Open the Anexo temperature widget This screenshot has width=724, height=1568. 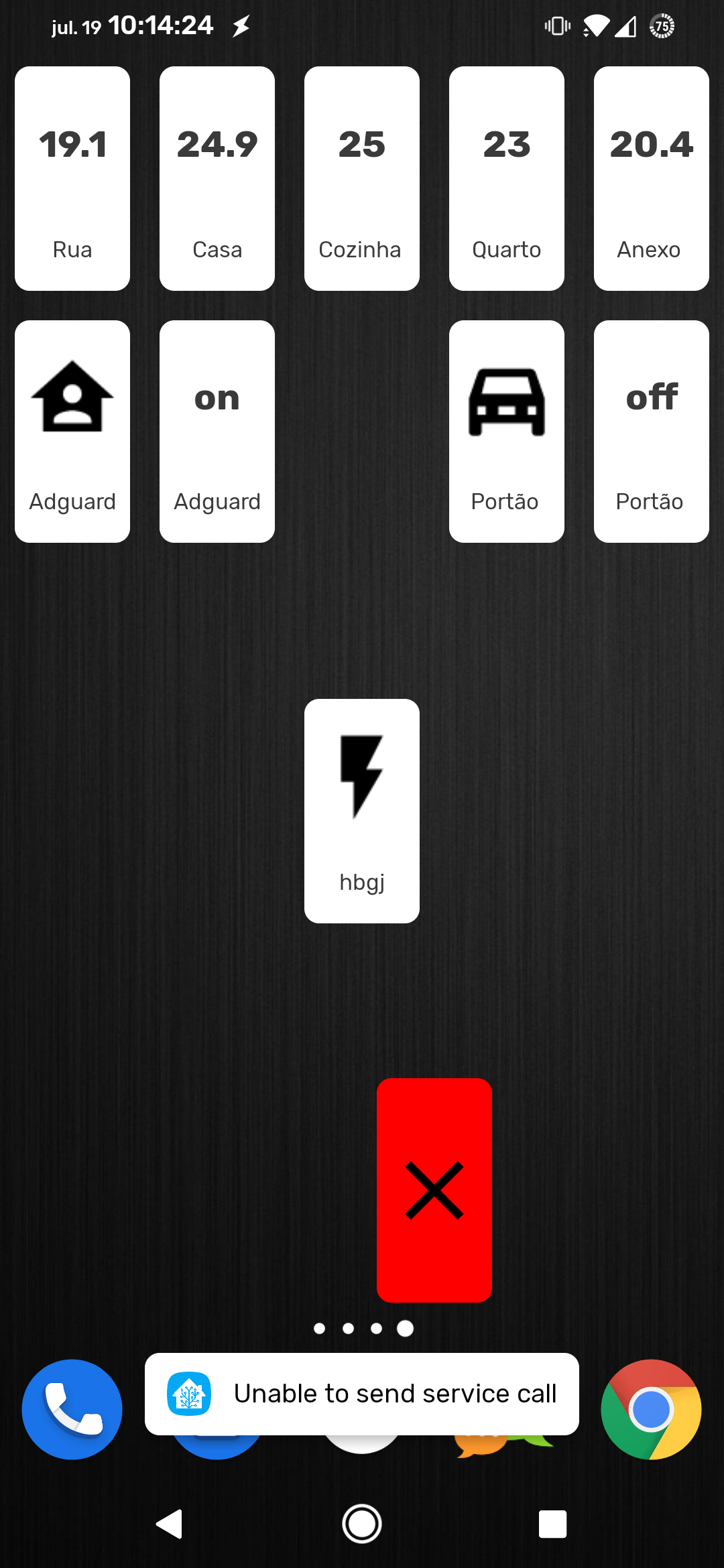652,178
